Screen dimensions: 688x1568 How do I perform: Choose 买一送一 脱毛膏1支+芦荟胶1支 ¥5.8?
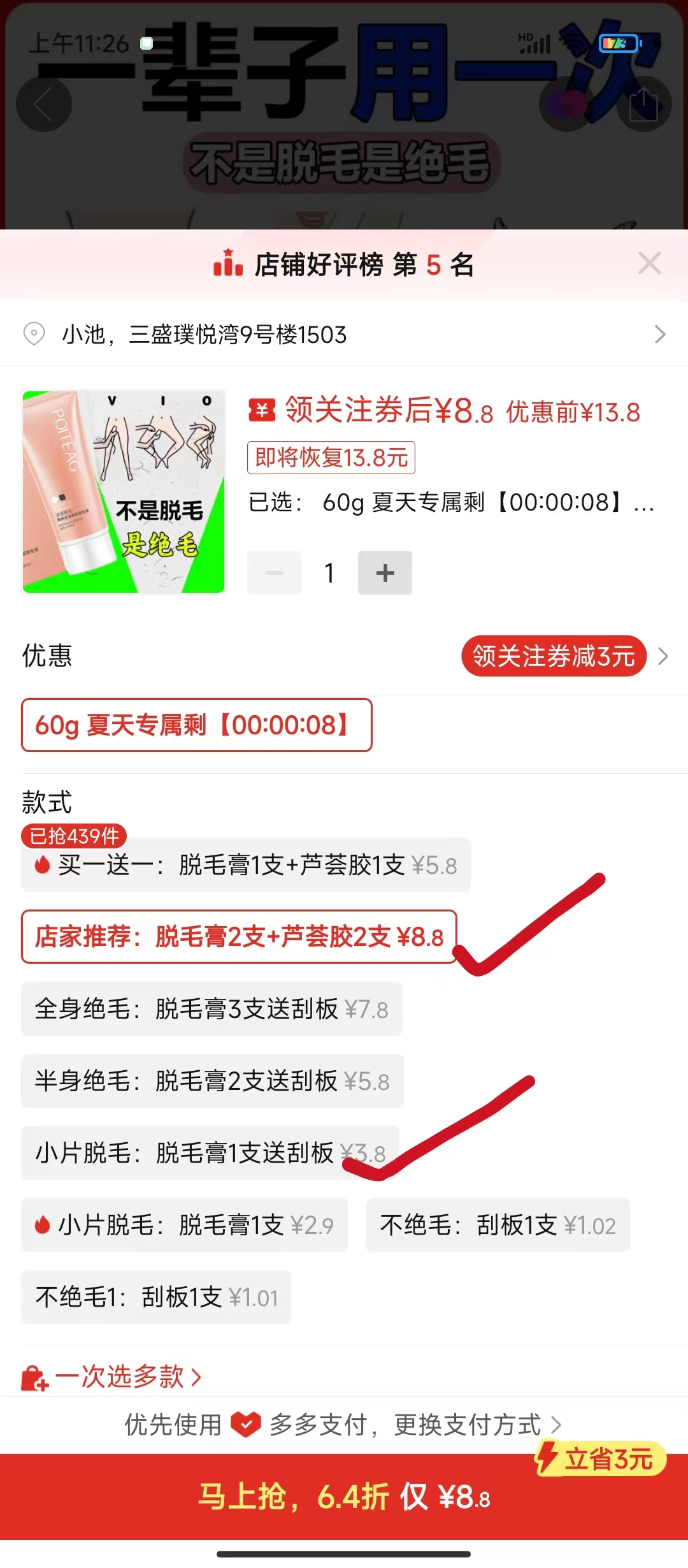(246, 866)
